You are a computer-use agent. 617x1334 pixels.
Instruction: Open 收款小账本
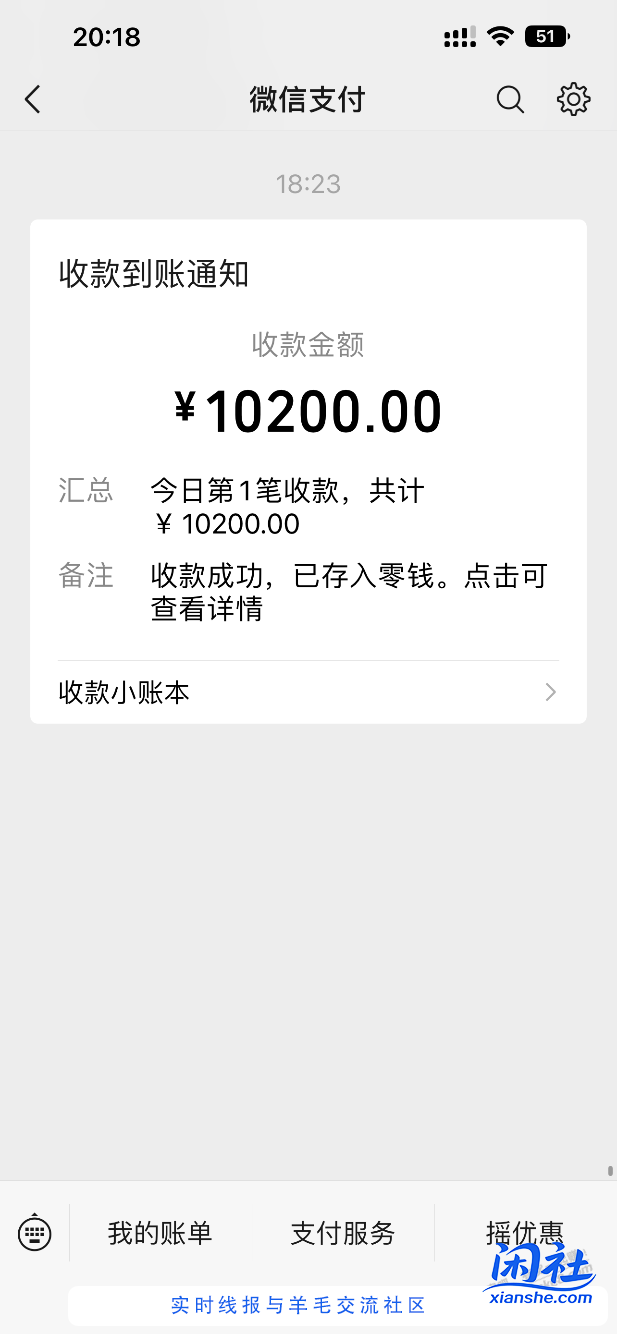[308, 692]
